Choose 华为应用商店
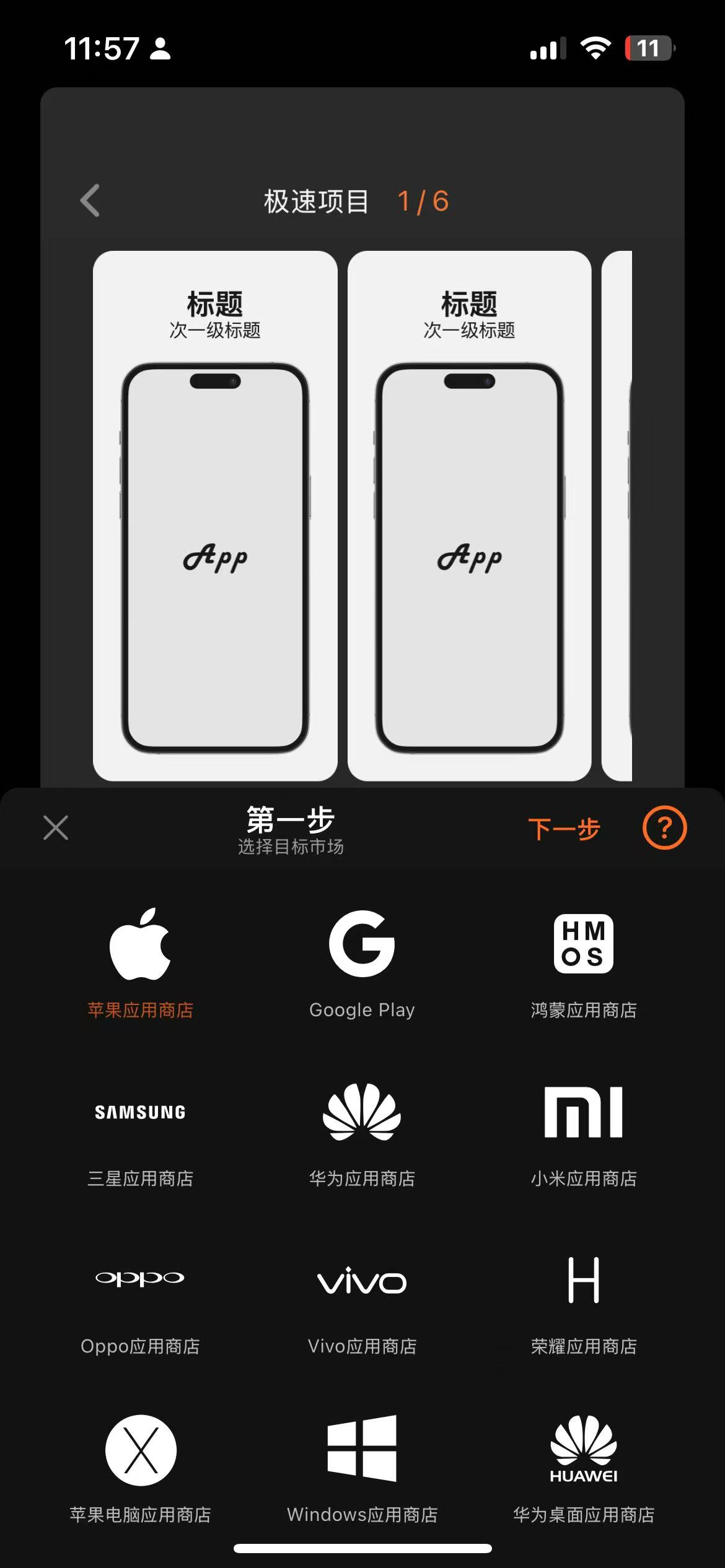This screenshot has width=725, height=1568. click(x=362, y=1133)
